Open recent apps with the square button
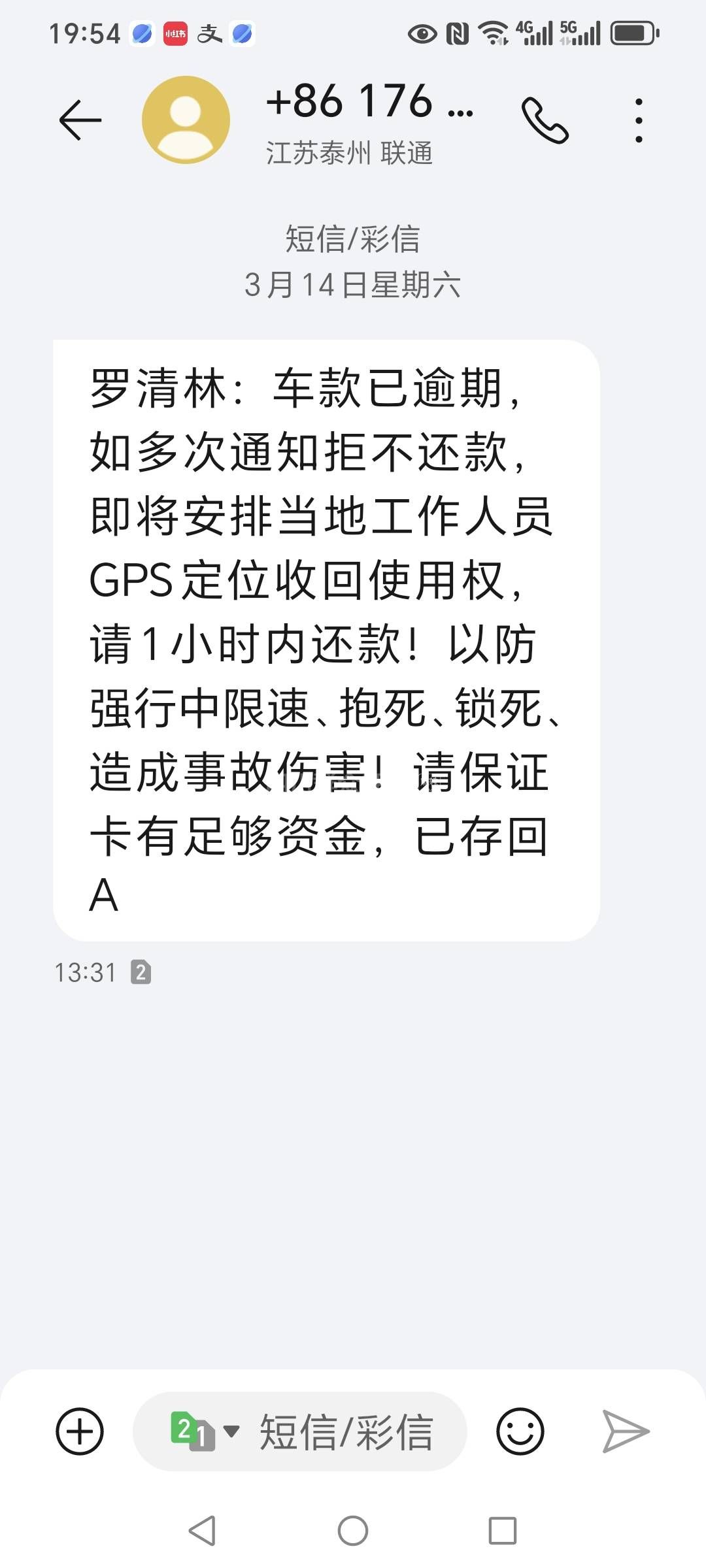The height and width of the screenshot is (1568, 706). [x=502, y=1530]
